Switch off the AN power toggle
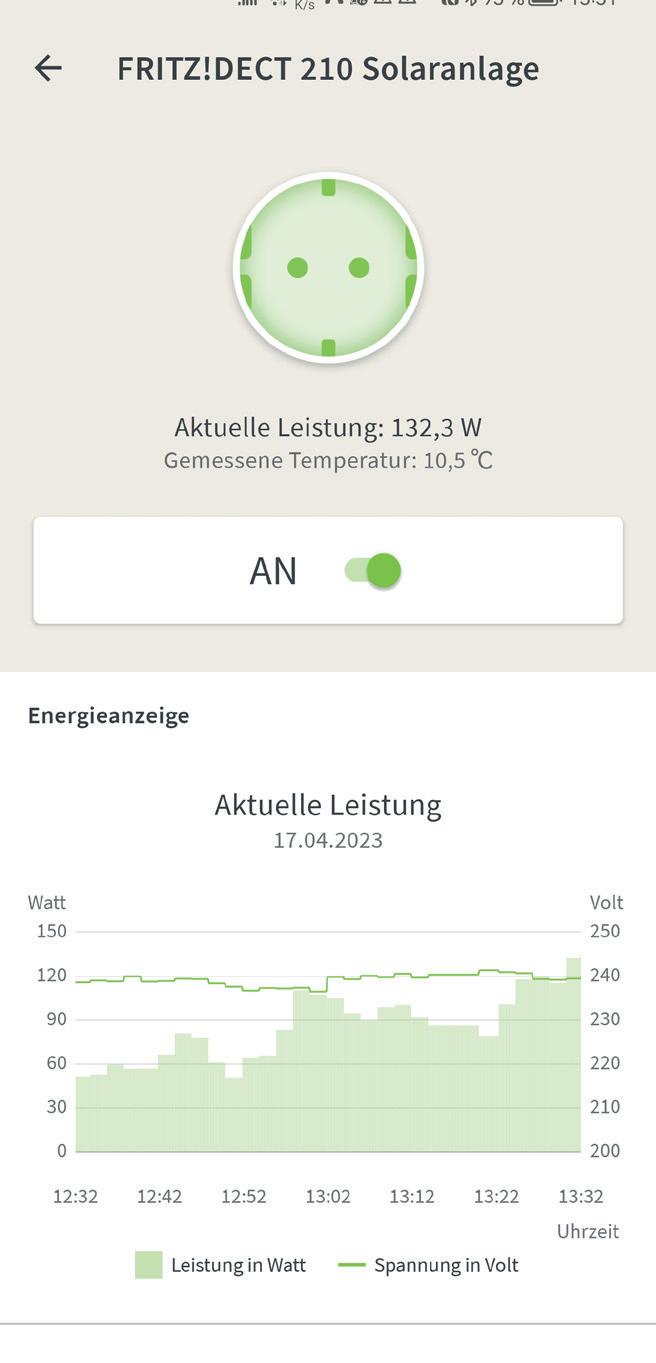 click(373, 571)
